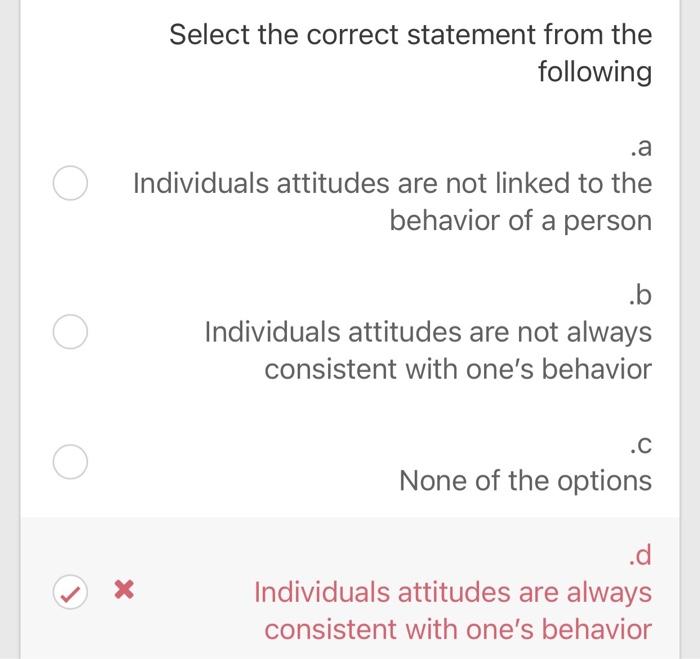This screenshot has width=700, height=659.
Task: Choose option b, not always consistent
Action: (x=70, y=332)
